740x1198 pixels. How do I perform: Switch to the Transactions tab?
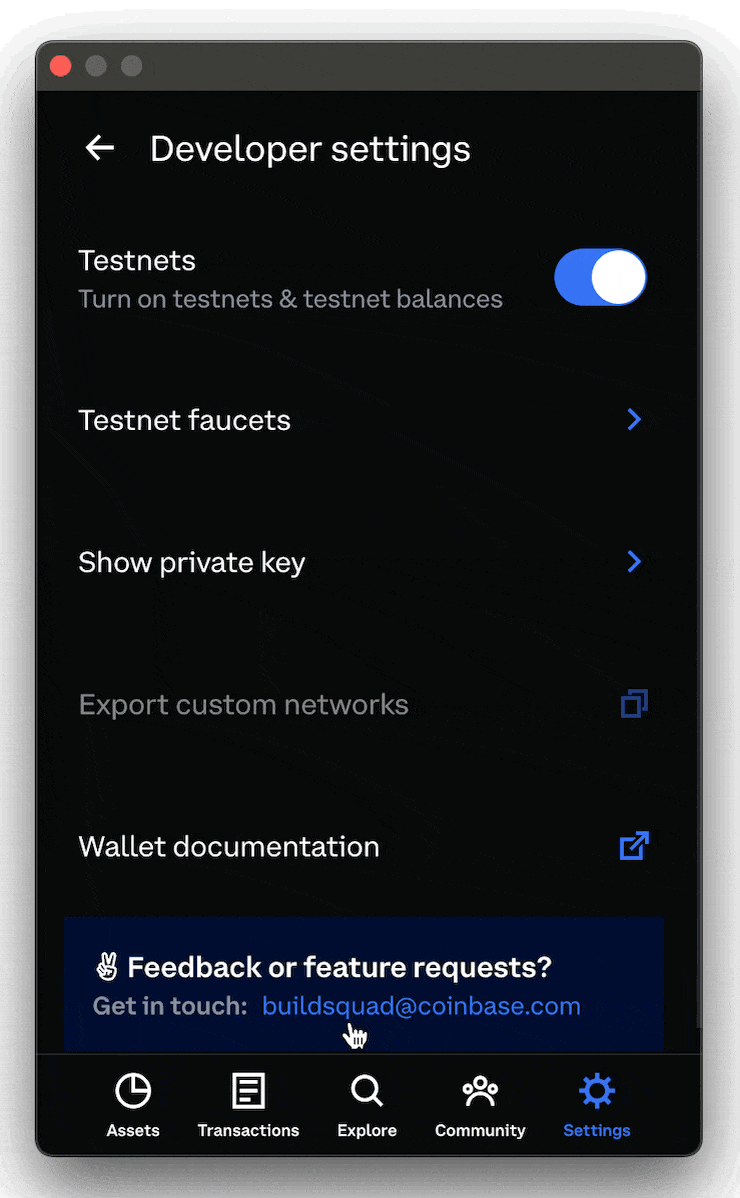[248, 1106]
